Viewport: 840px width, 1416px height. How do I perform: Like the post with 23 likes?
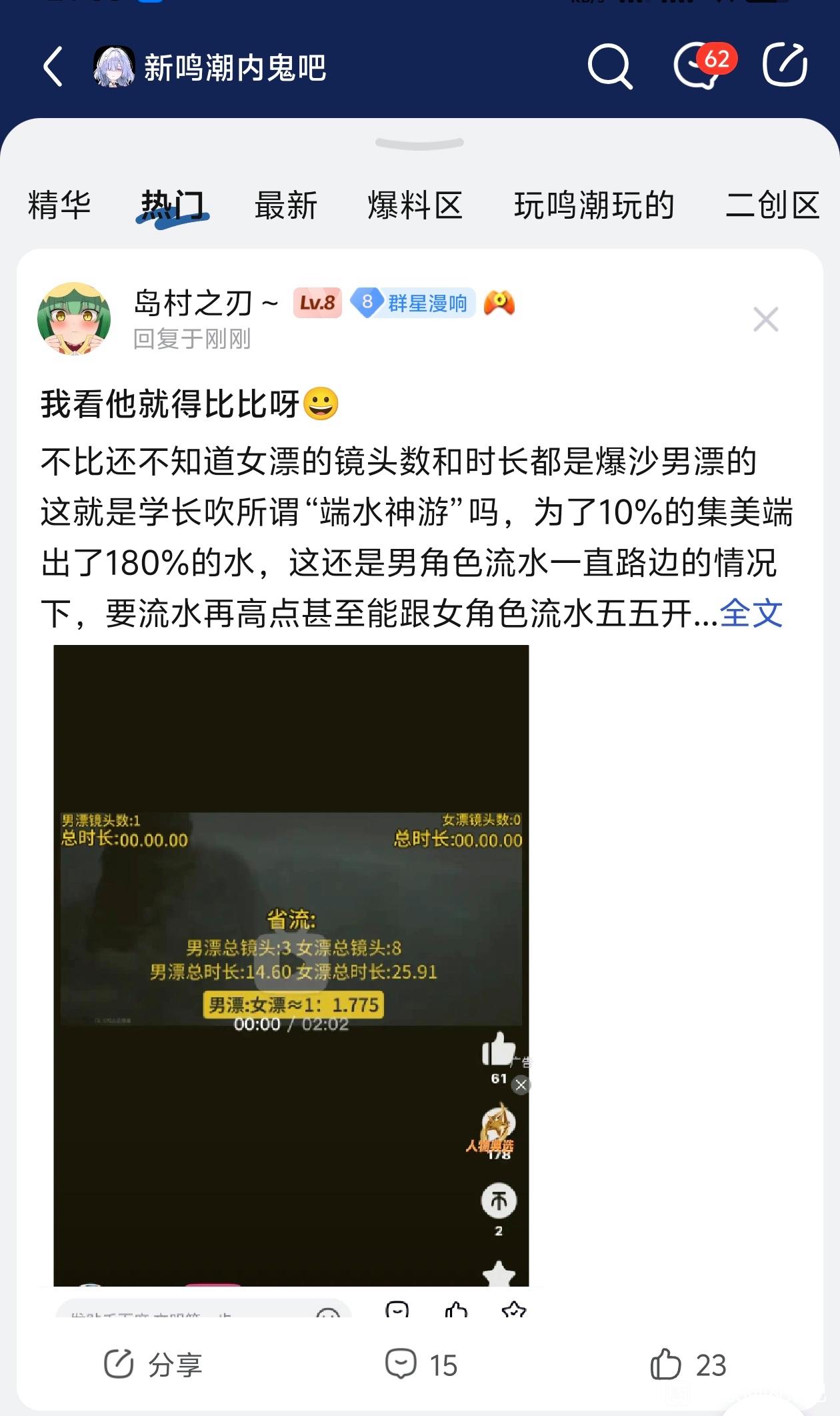[688, 1365]
